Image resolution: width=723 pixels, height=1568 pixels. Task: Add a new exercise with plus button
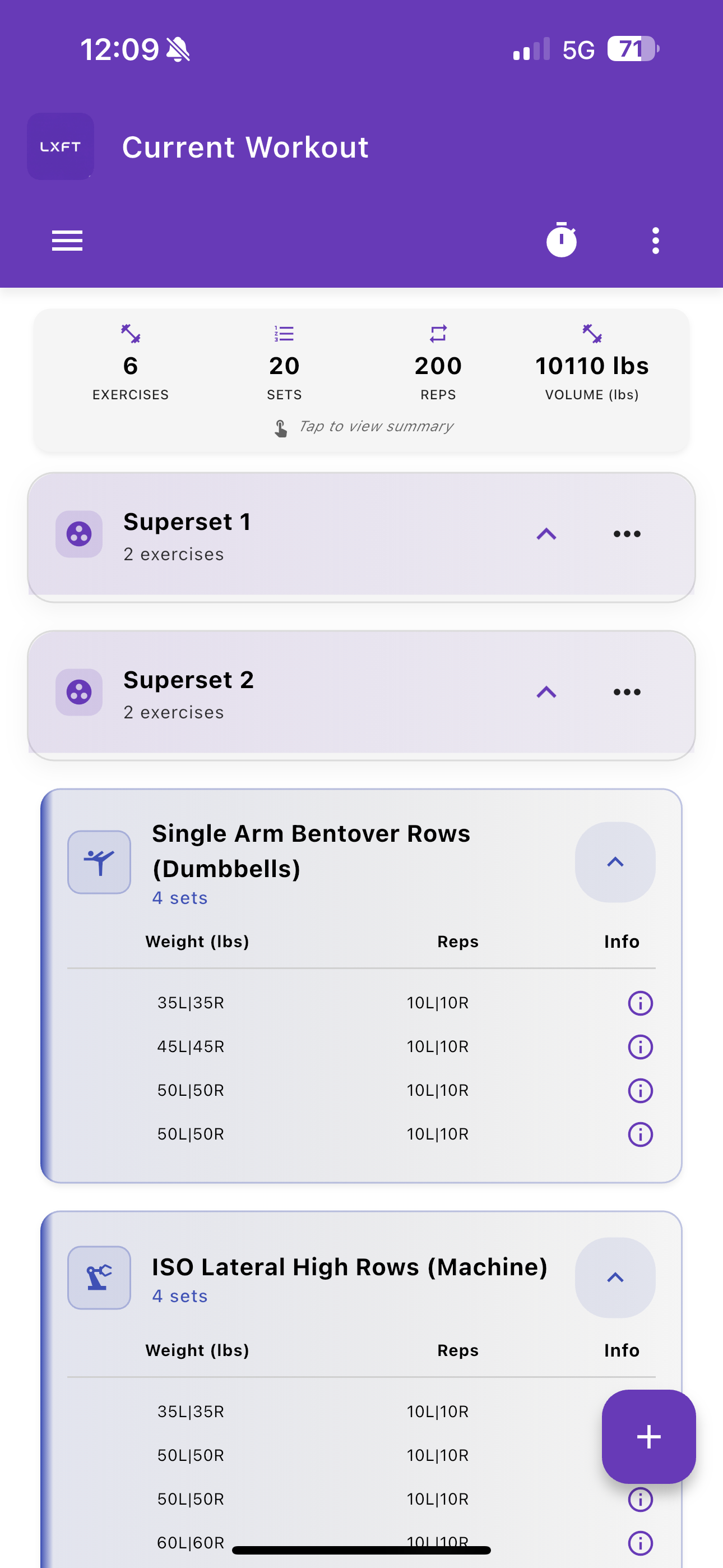pos(648,1437)
